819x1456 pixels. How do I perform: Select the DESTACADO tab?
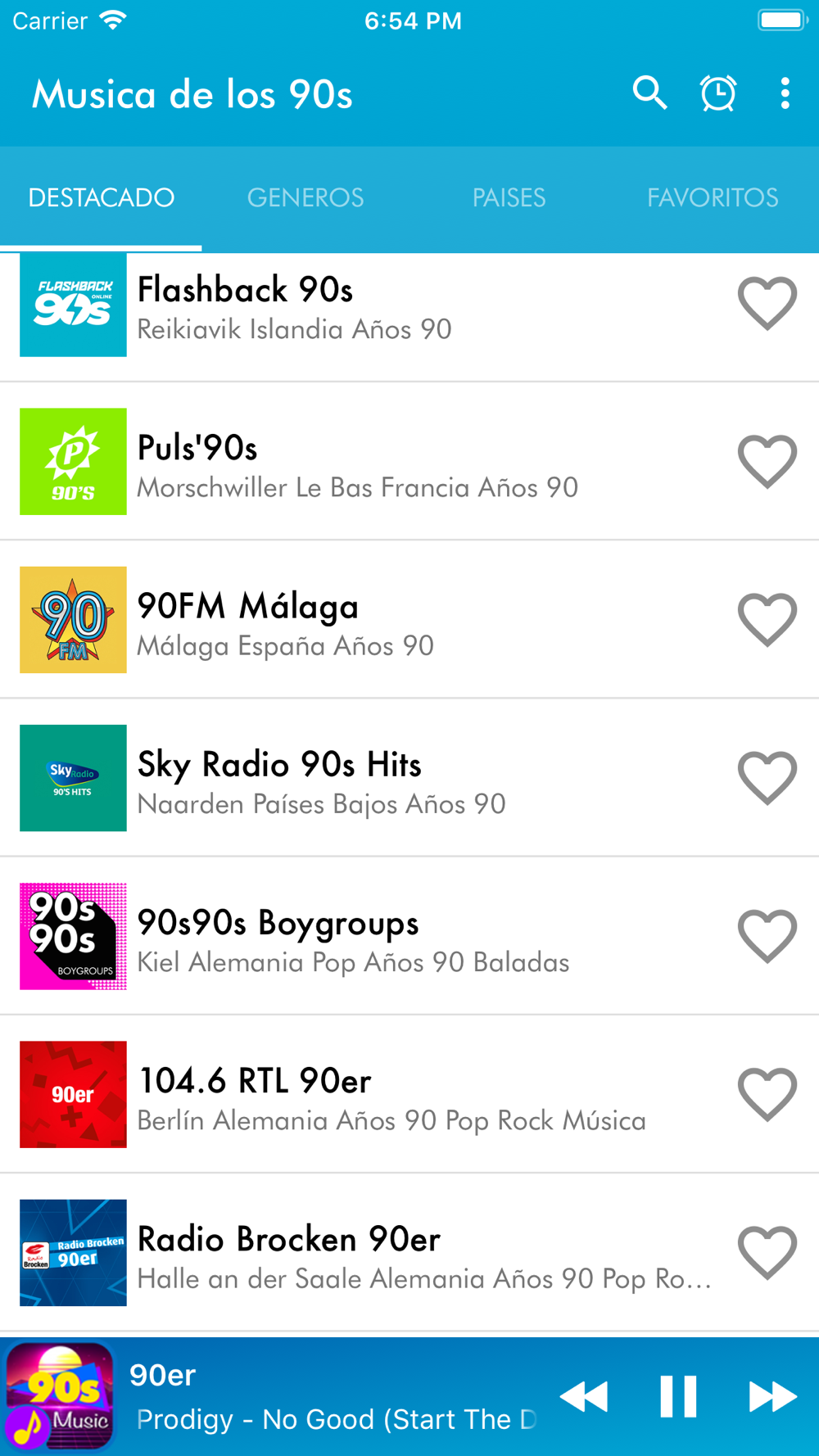(x=101, y=197)
